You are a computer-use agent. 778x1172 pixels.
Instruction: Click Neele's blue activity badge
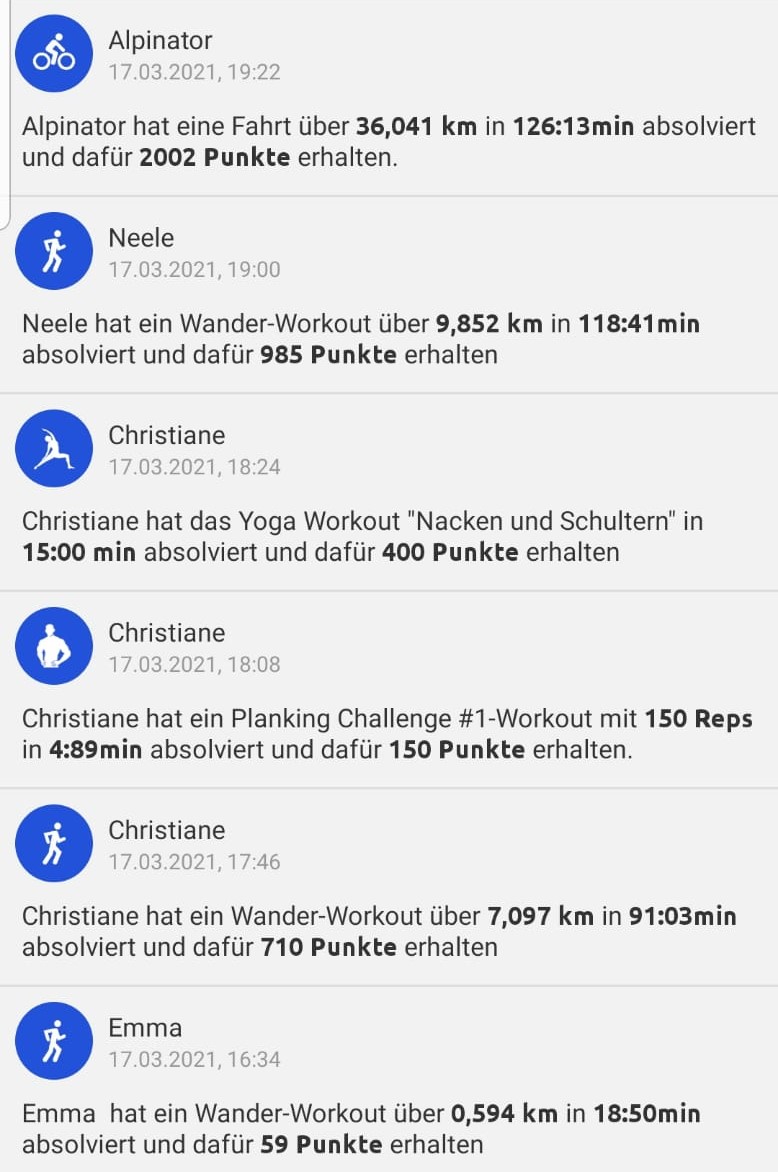click(x=54, y=251)
